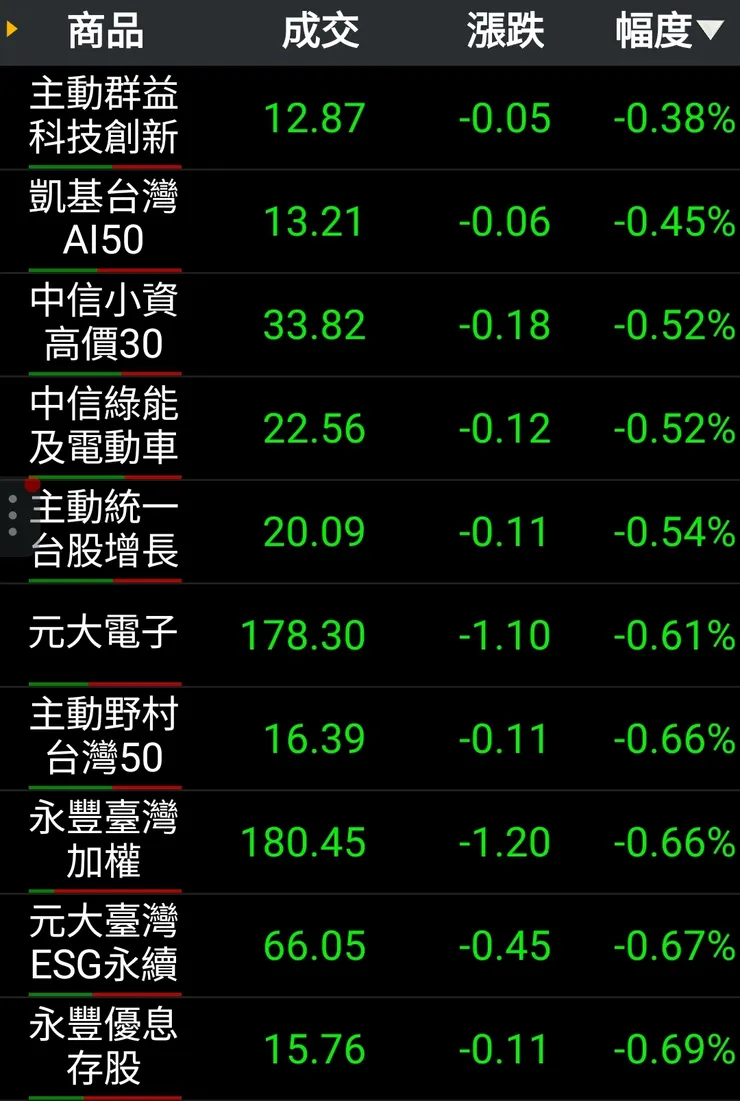The height and width of the screenshot is (1101, 740).
Task: Tap the 商品 column header
Action: (105, 32)
